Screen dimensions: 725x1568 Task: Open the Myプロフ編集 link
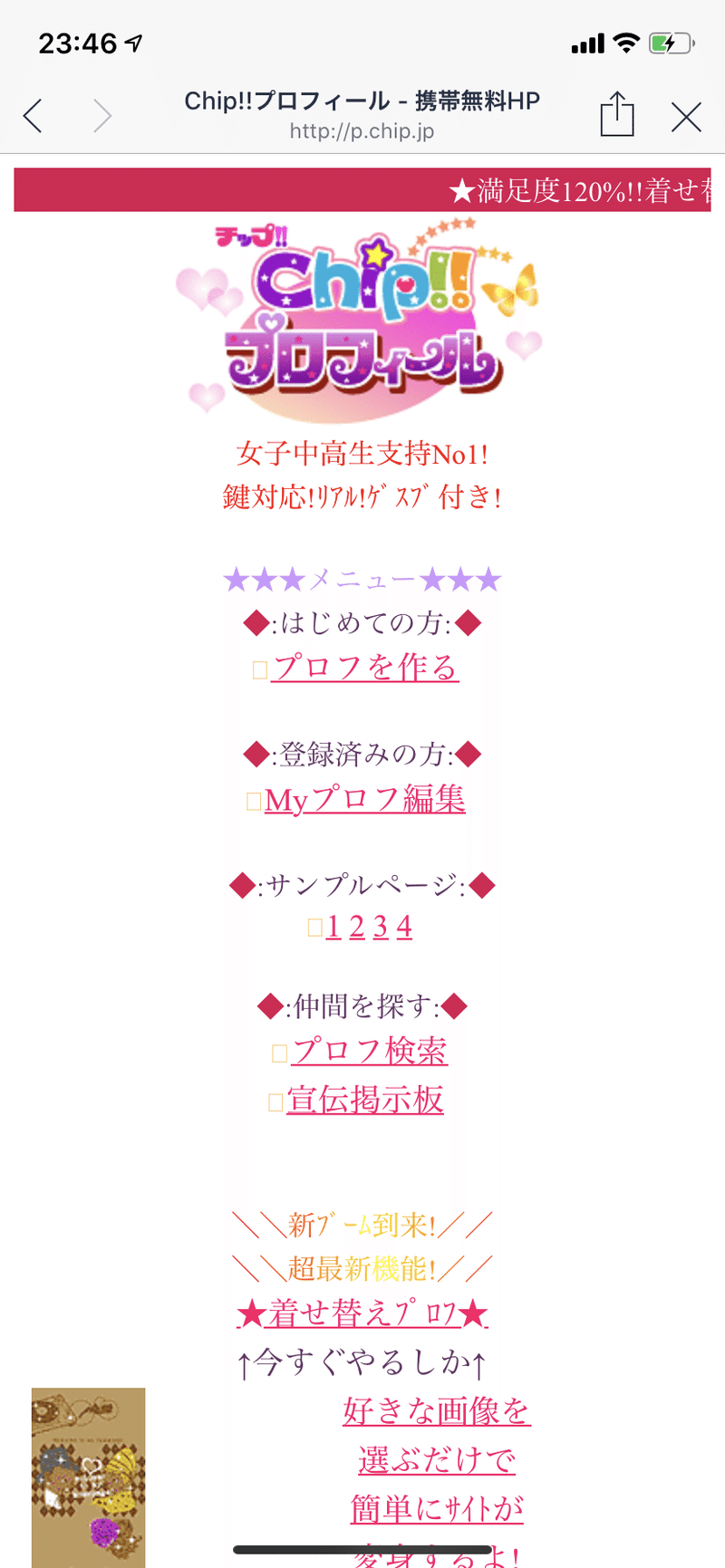coord(365,800)
